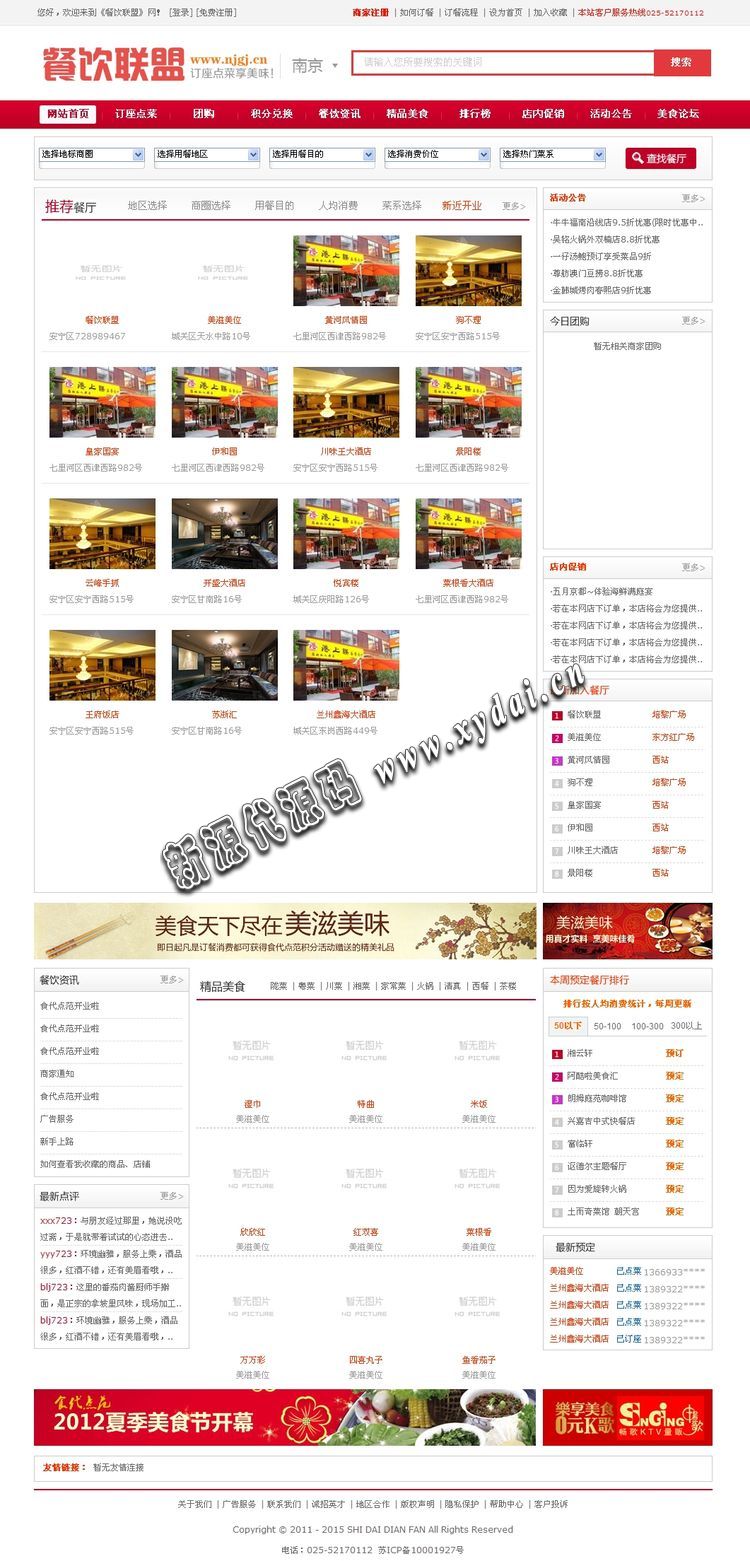Tap the 查找餐厅 button
750x1561 pixels.
pyautogui.click(x=661, y=158)
